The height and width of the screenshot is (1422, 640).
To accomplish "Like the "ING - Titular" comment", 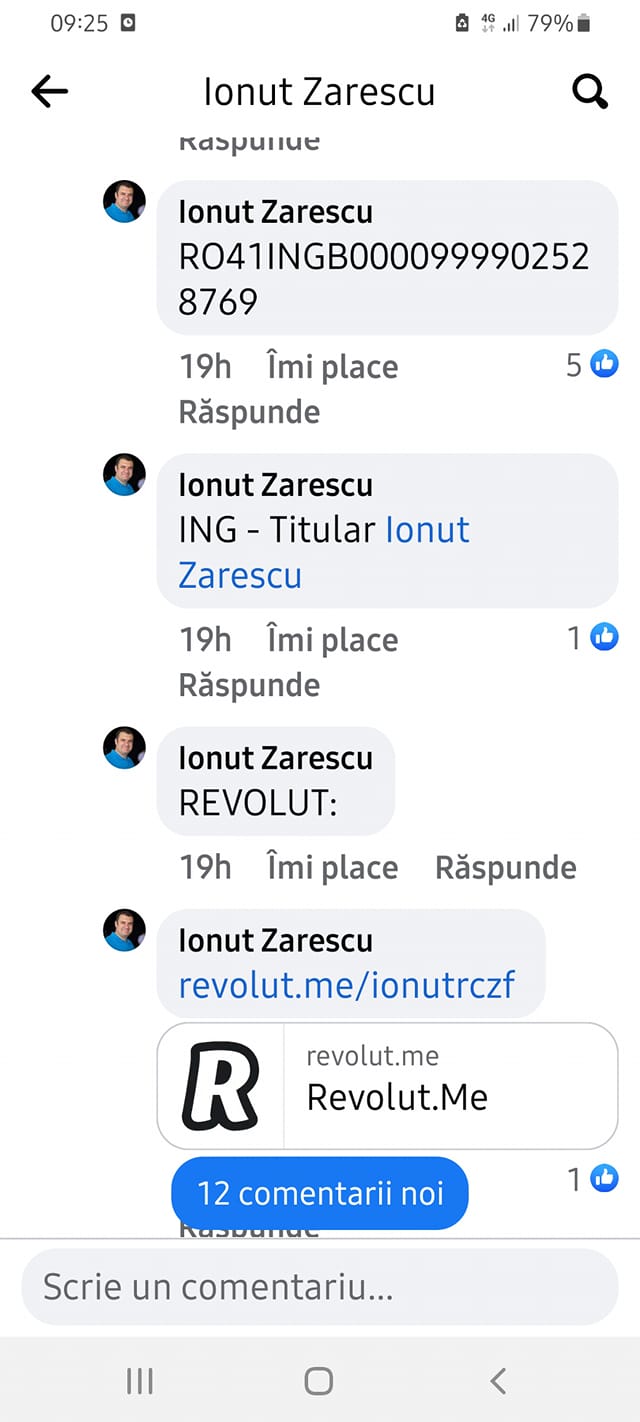I will point(332,640).
